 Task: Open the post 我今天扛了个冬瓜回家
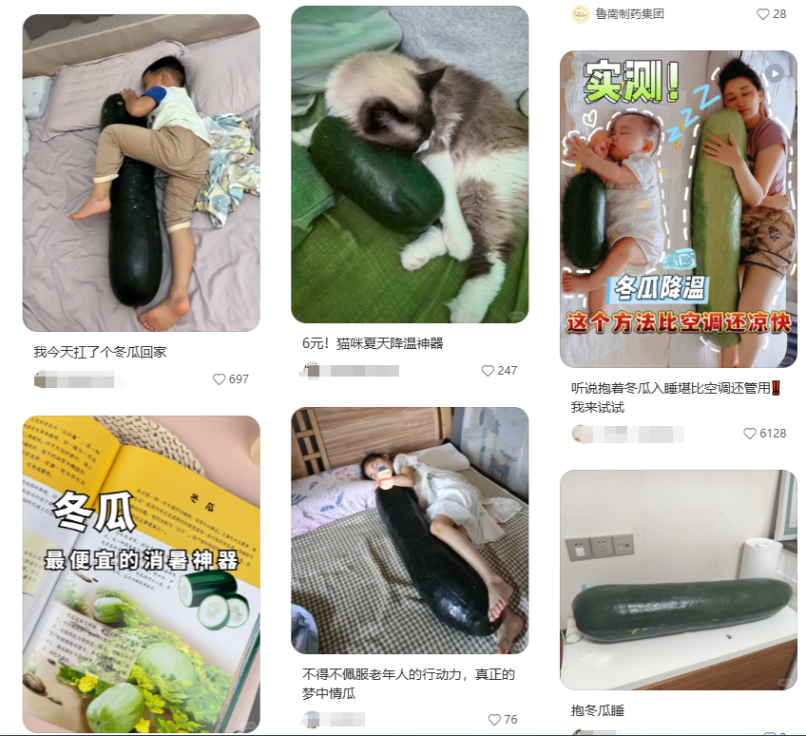pos(141,172)
